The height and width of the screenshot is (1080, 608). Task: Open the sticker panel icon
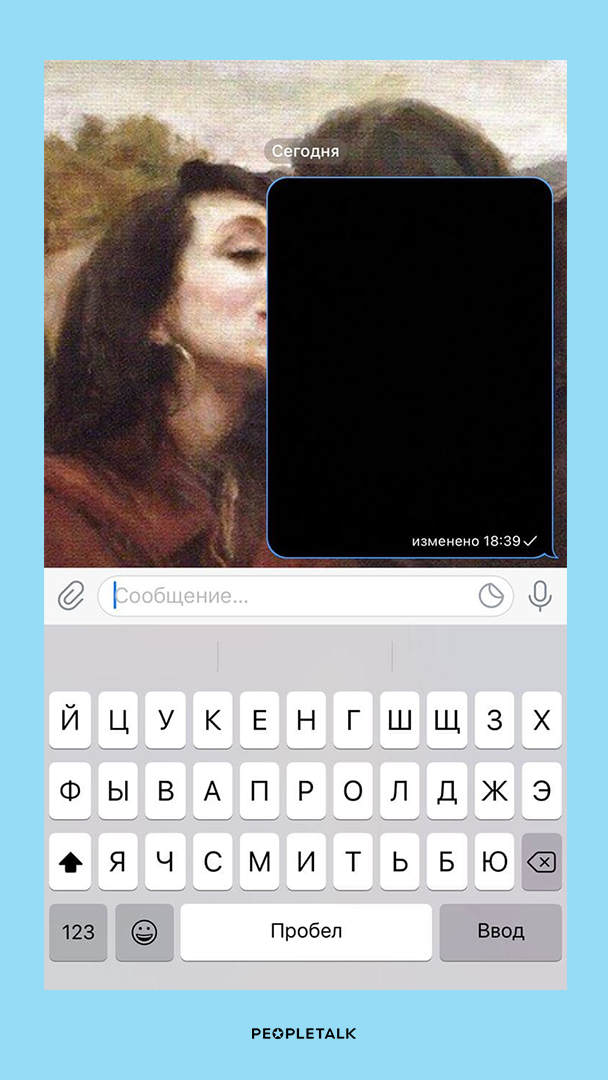point(491,596)
